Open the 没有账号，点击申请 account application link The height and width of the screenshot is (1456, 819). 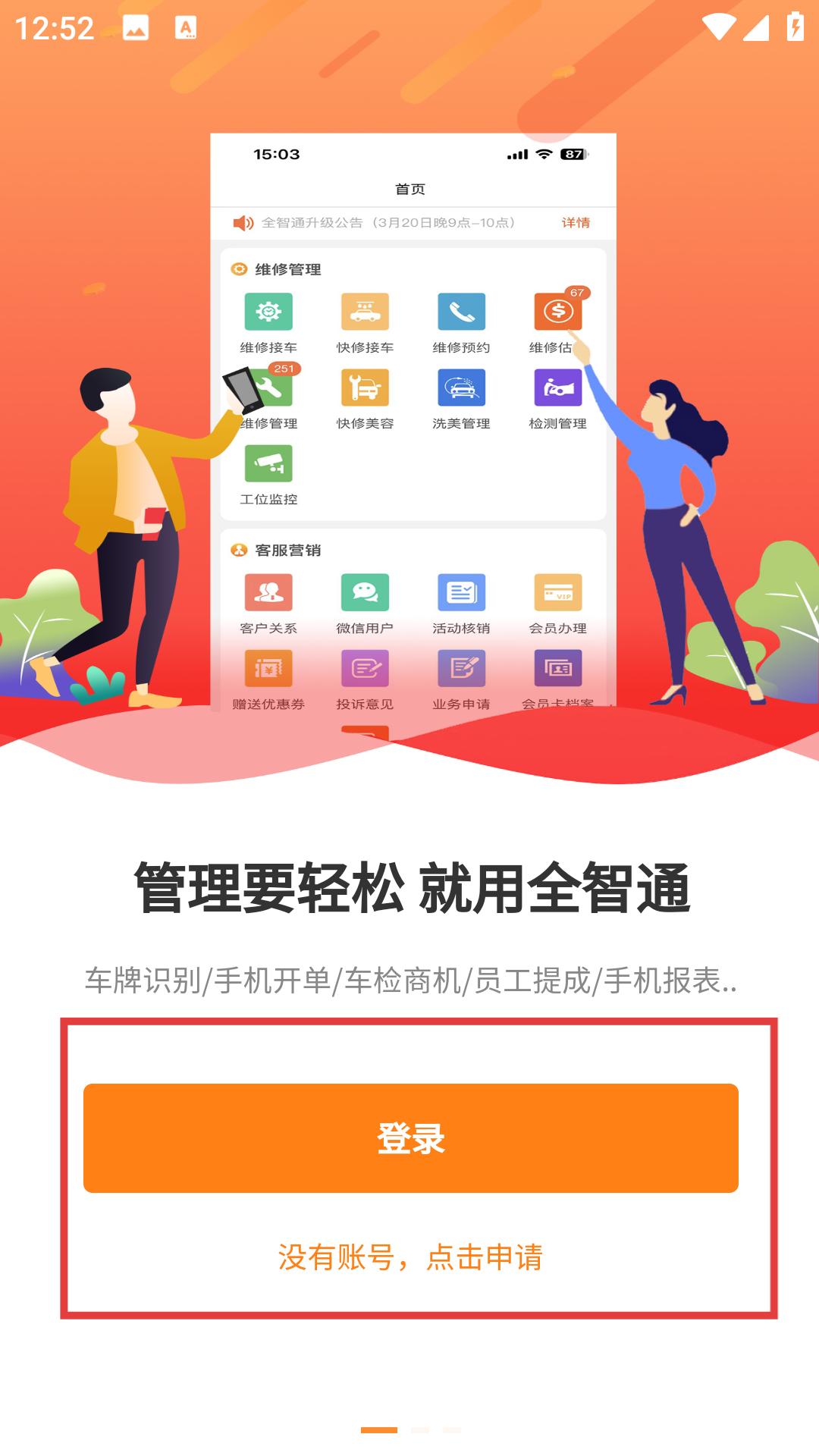pos(410,1257)
